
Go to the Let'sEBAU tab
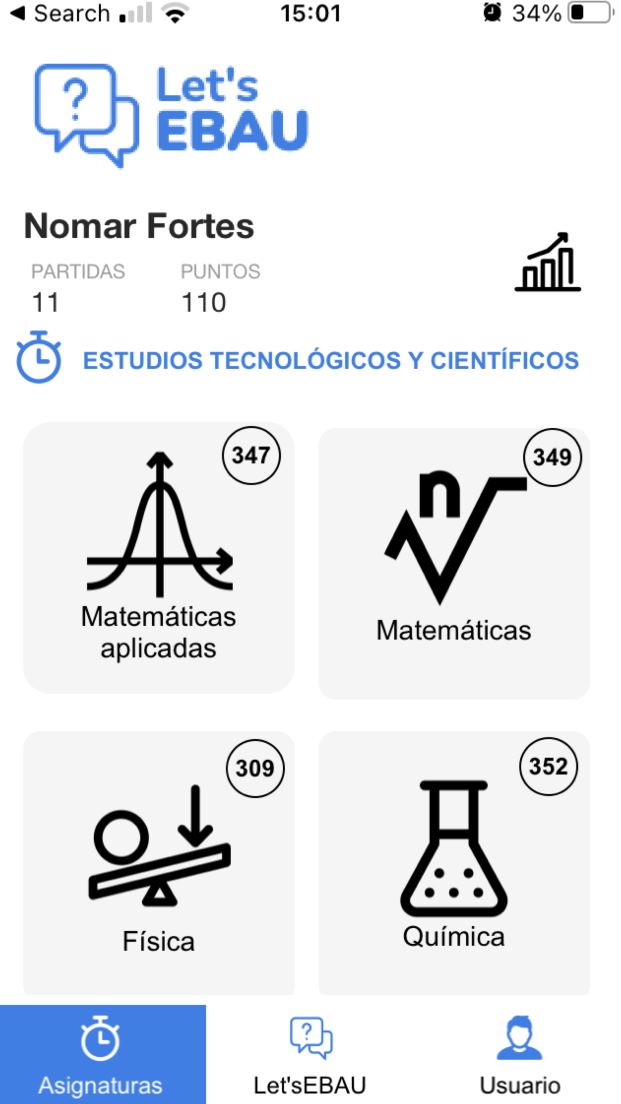point(310,1054)
